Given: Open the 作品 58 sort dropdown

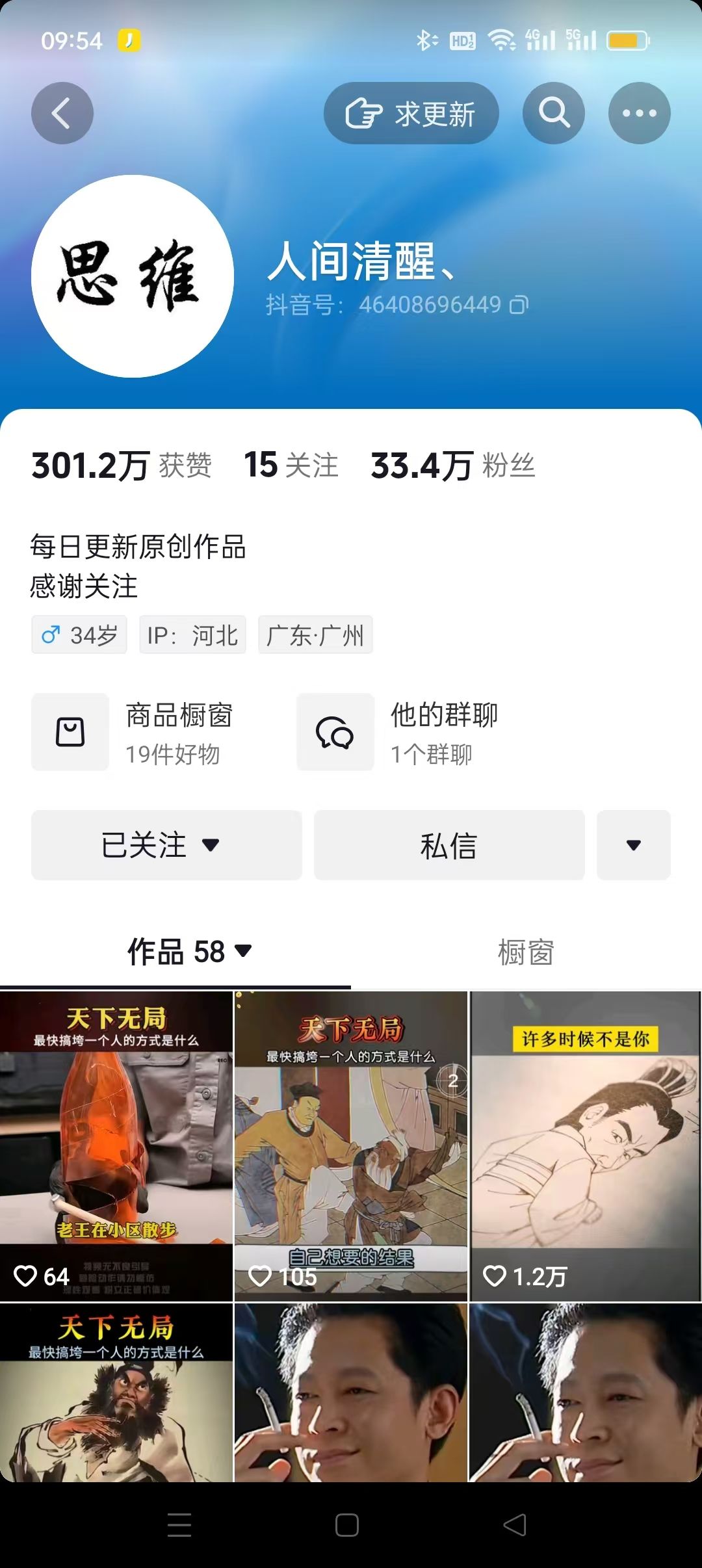Looking at the screenshot, I should (188, 952).
